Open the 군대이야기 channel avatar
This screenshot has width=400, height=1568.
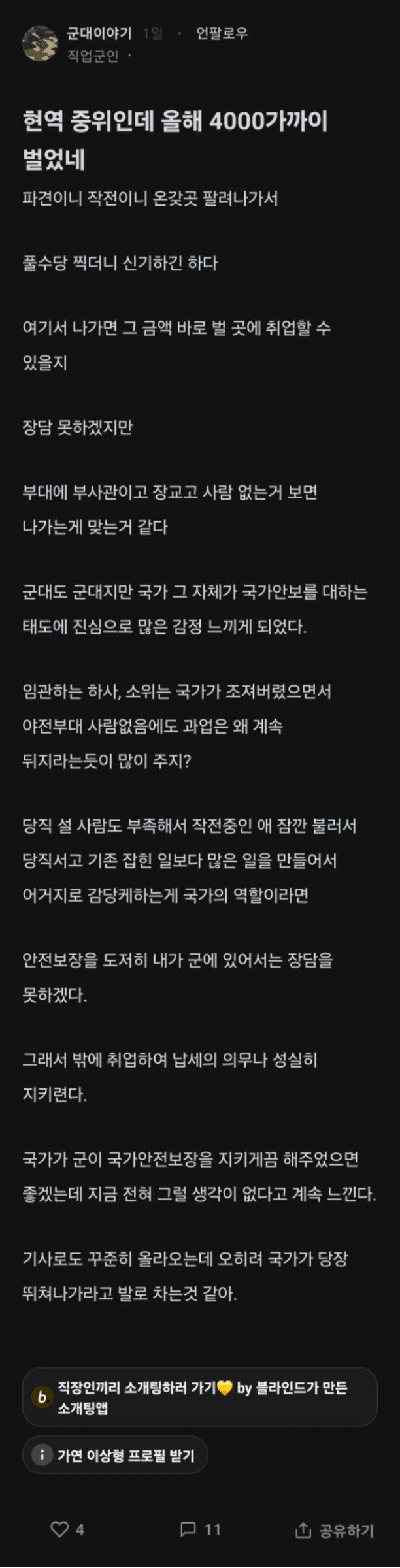tap(40, 44)
